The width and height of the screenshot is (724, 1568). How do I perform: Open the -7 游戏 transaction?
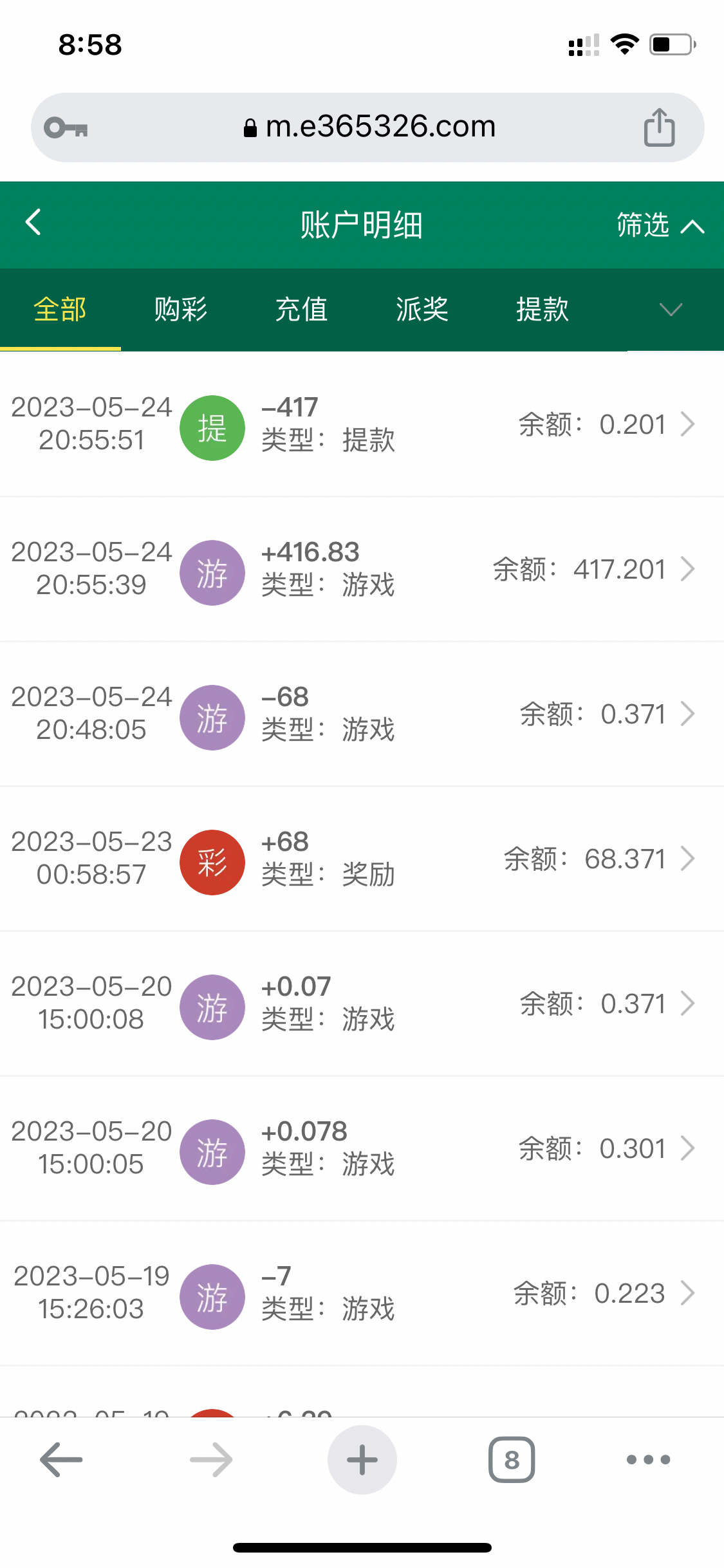coord(362,1294)
